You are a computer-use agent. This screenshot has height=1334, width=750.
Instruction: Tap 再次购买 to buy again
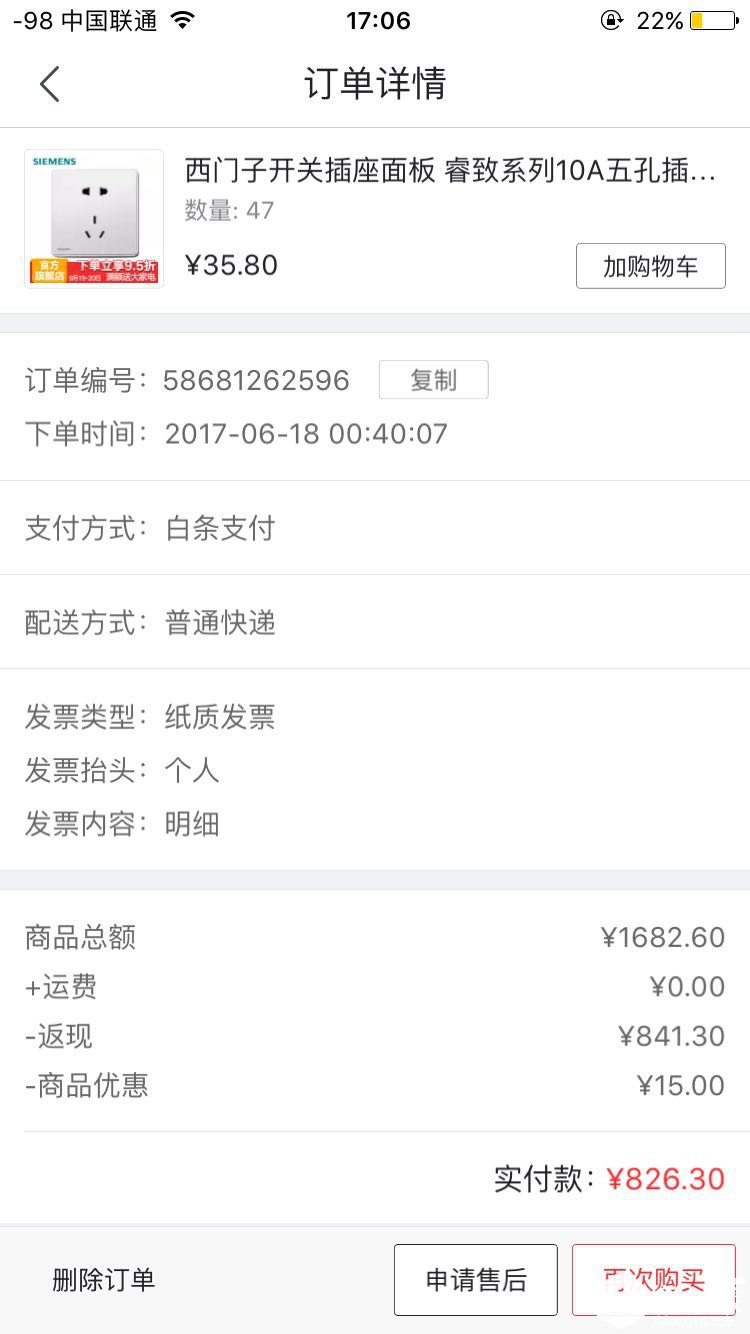(x=653, y=1279)
